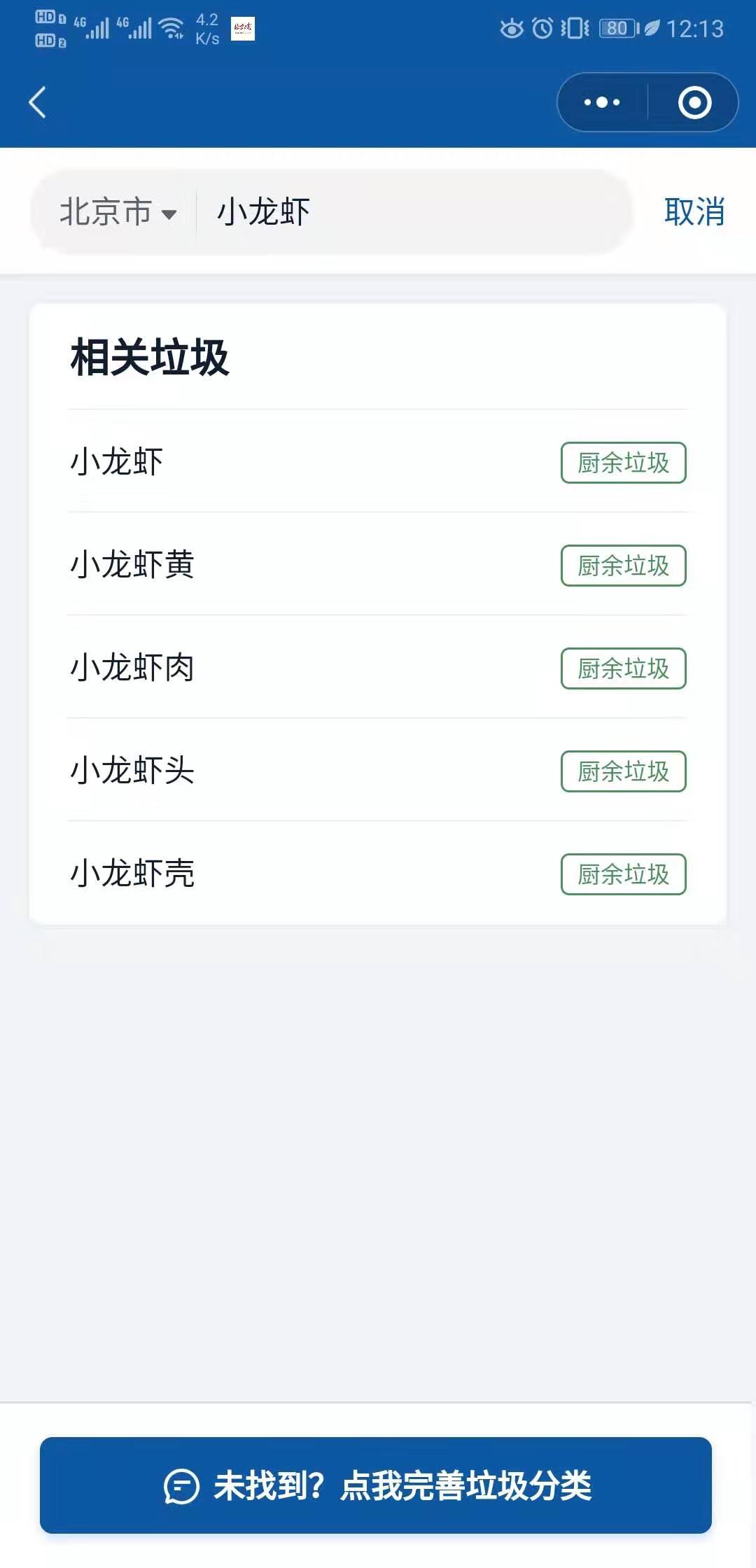
Task: Open the 小龙虾黄 result row
Action: click(378, 565)
